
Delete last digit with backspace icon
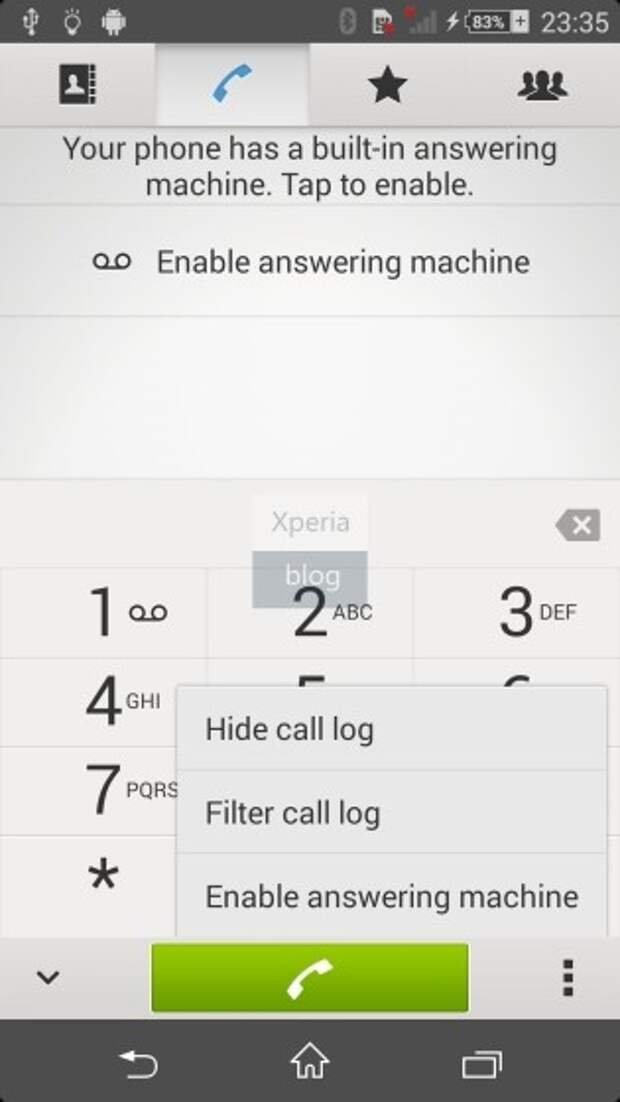(578, 525)
